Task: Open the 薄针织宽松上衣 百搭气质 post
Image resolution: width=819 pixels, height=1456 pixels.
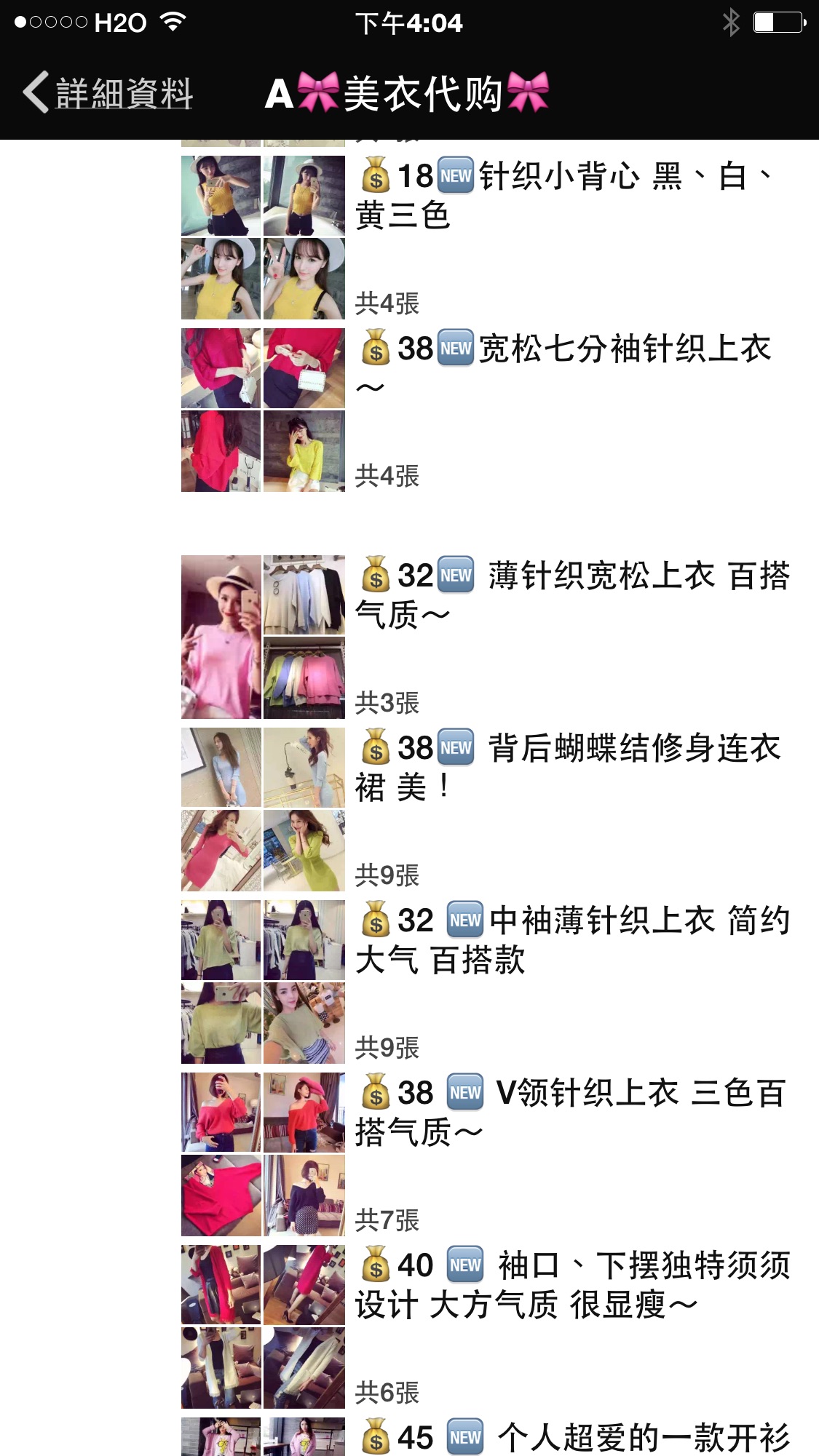Action: [572, 594]
